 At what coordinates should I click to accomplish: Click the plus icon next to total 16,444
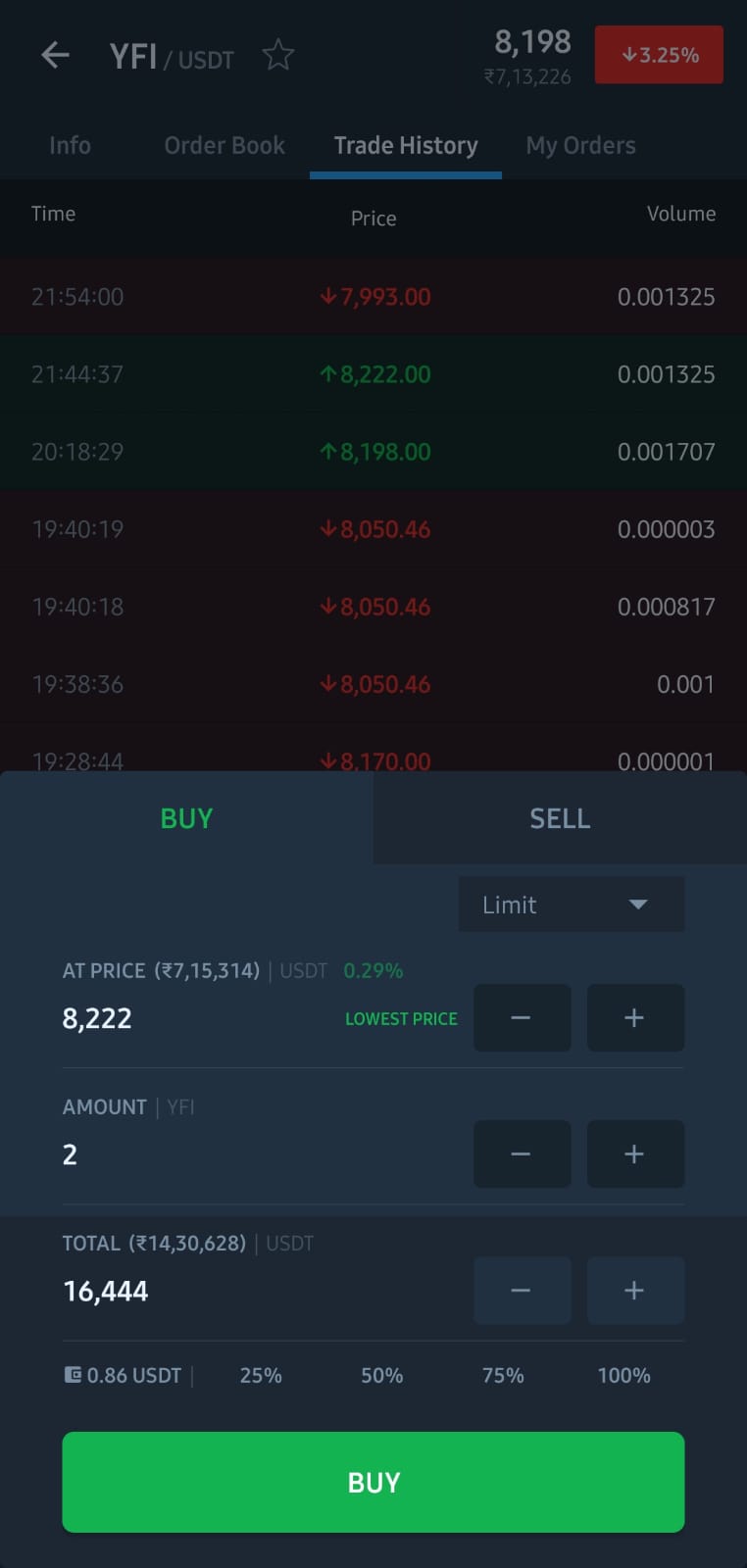click(635, 1291)
